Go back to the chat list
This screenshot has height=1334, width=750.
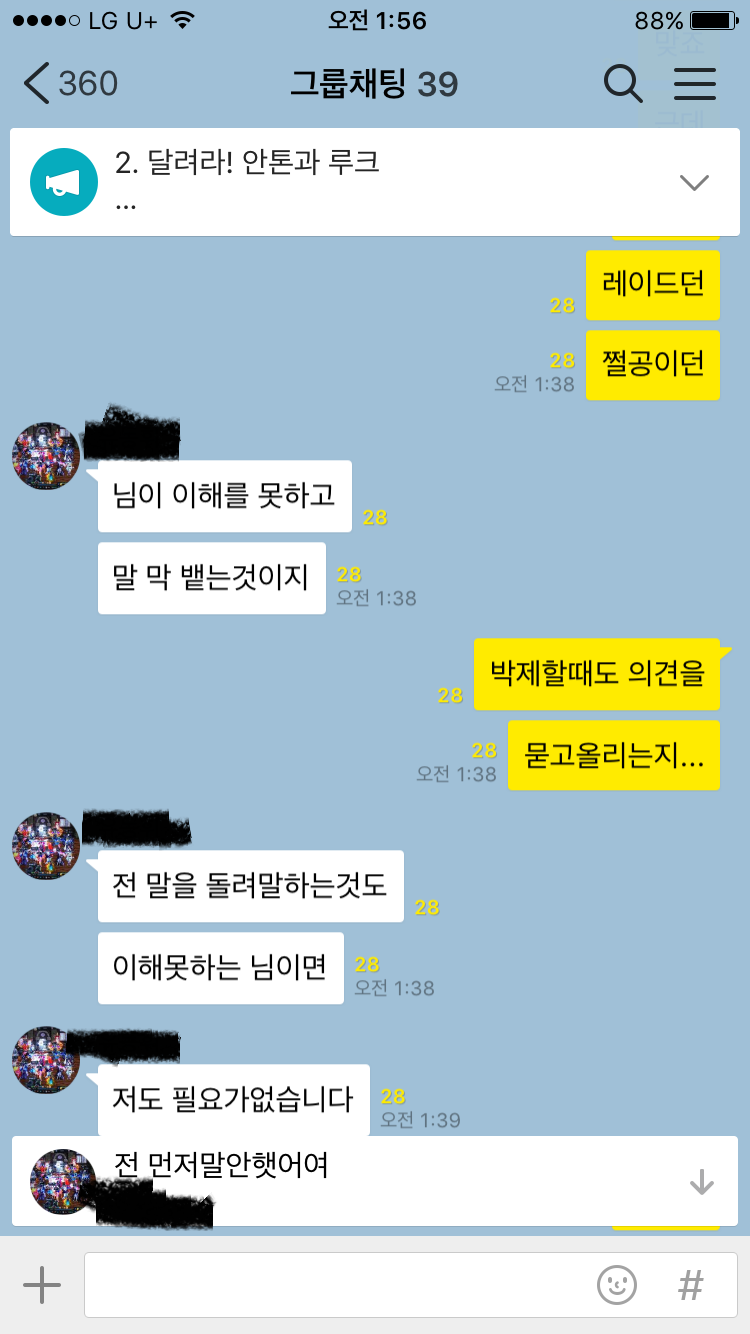coord(68,84)
